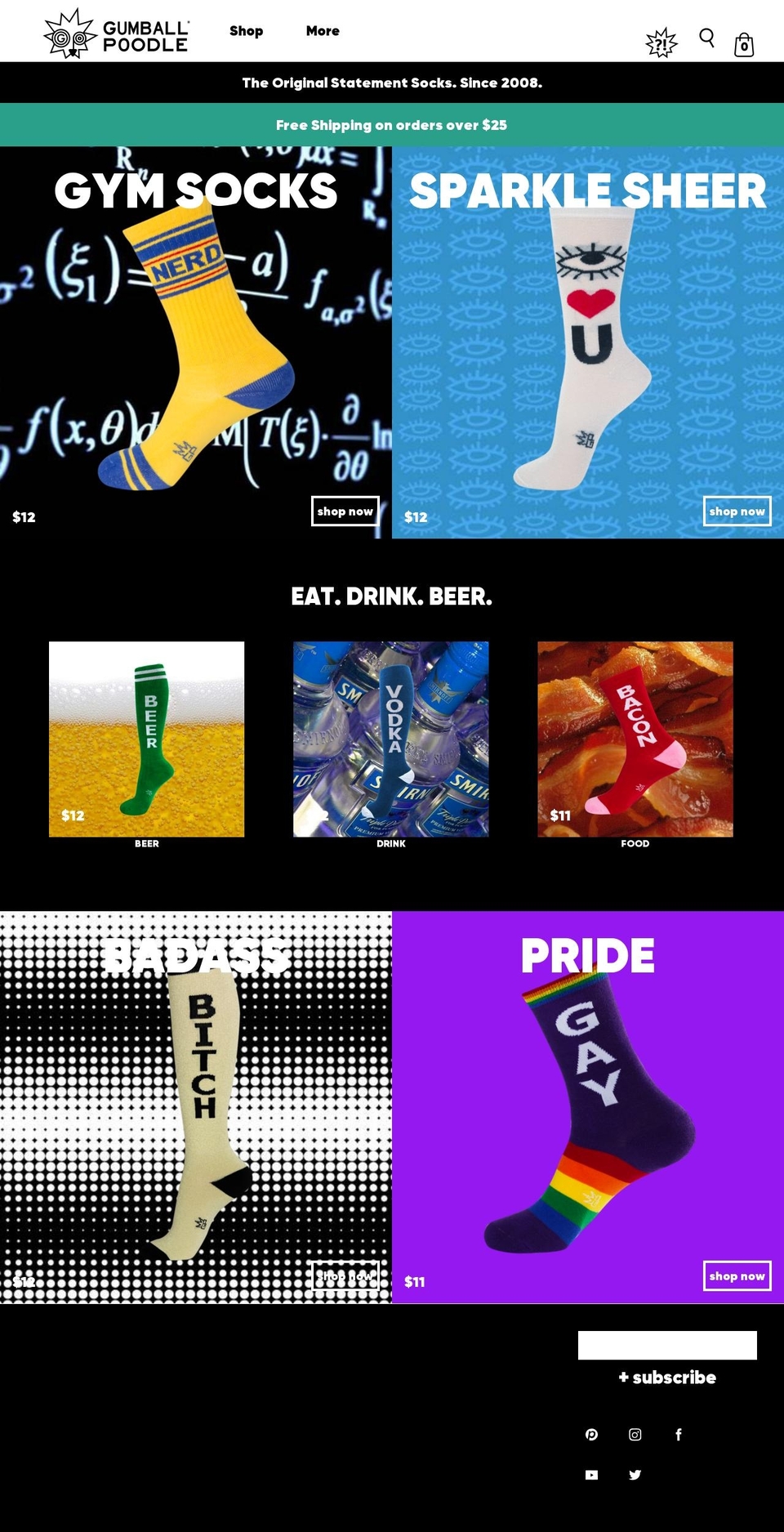Click "shop now" in the PRIDE section
784x1532 pixels.
click(737, 1275)
